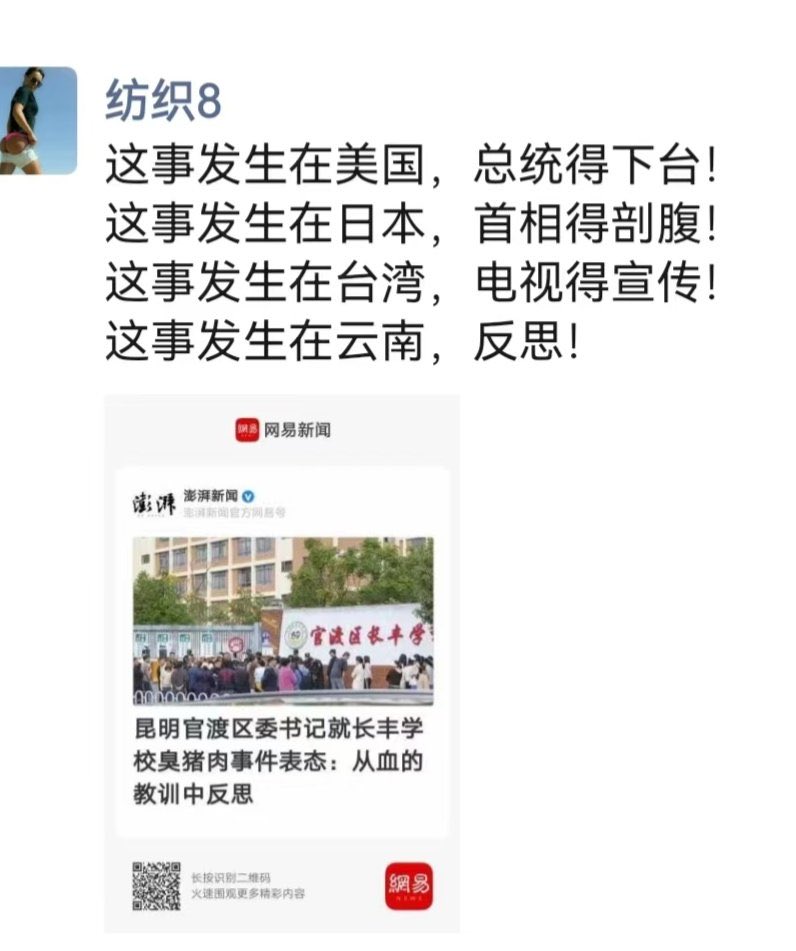Tap the username 纺织8

[163, 100]
